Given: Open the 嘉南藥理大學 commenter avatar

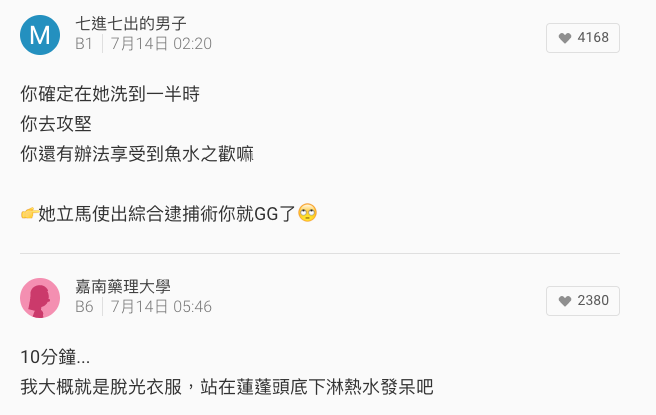Looking at the screenshot, I should click(x=40, y=298).
